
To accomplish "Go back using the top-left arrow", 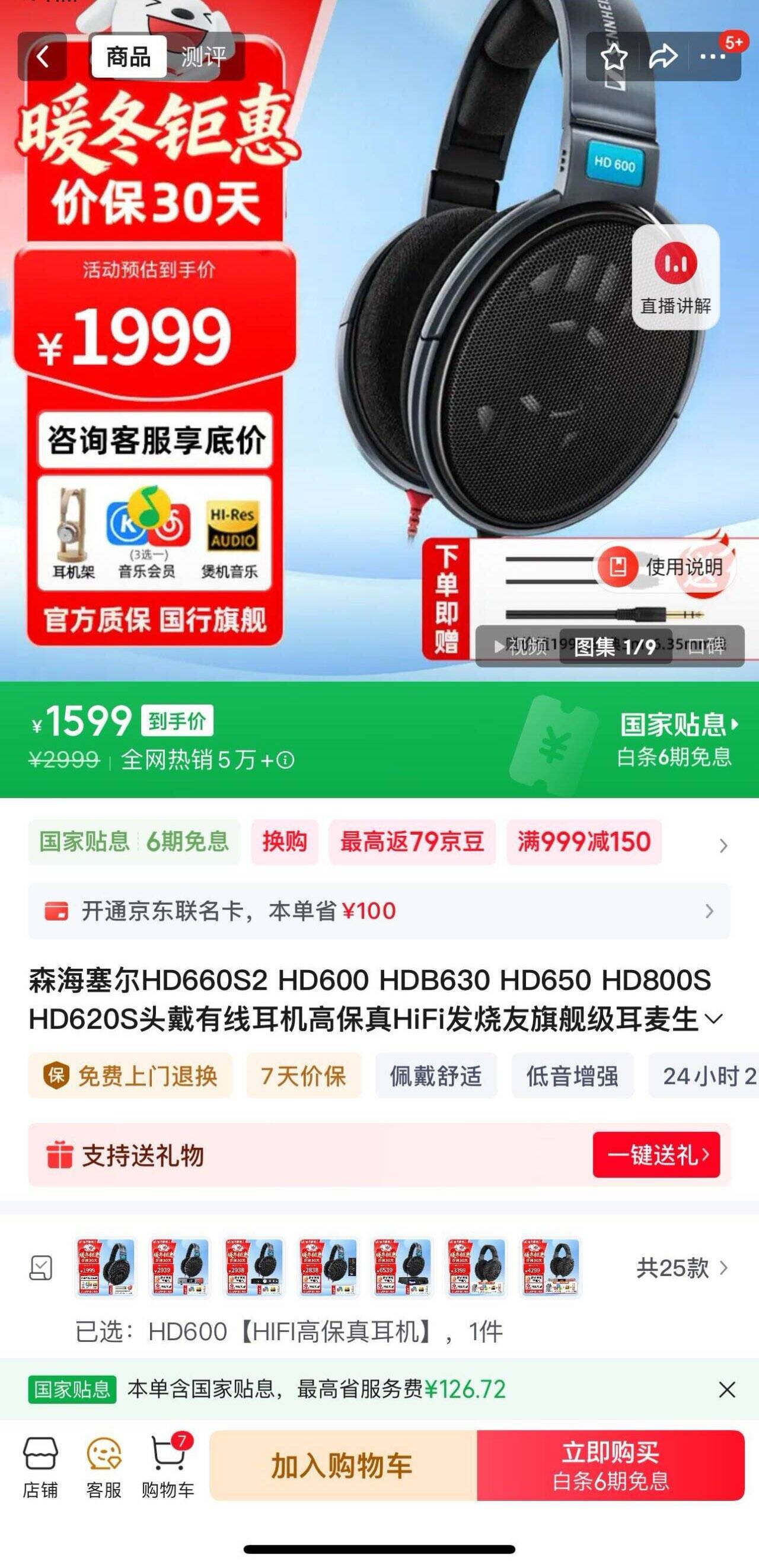I will tap(42, 57).
